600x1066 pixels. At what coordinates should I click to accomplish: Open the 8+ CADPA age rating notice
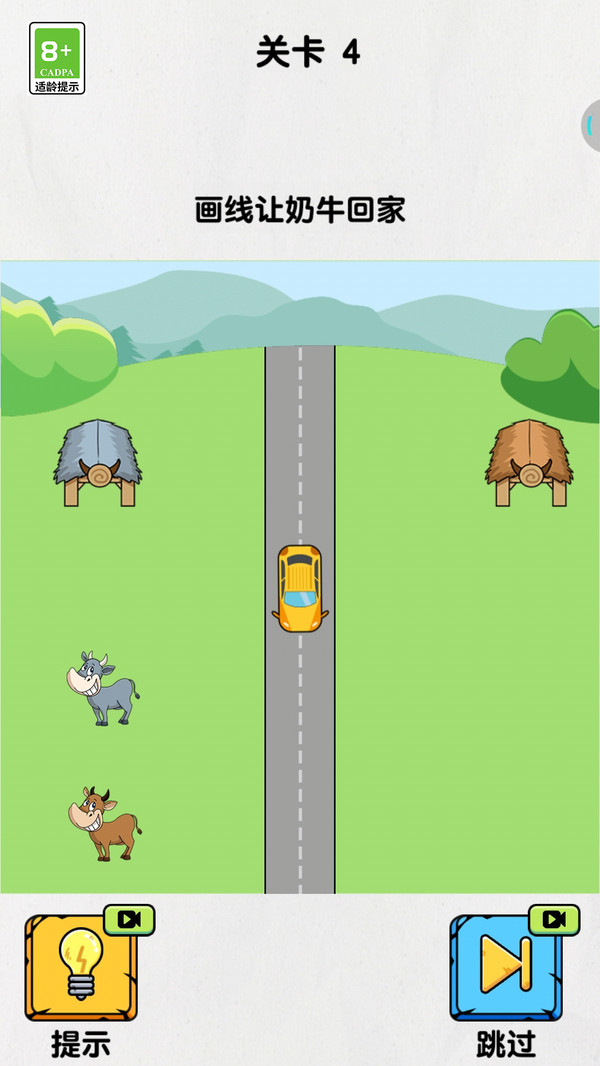point(57,58)
